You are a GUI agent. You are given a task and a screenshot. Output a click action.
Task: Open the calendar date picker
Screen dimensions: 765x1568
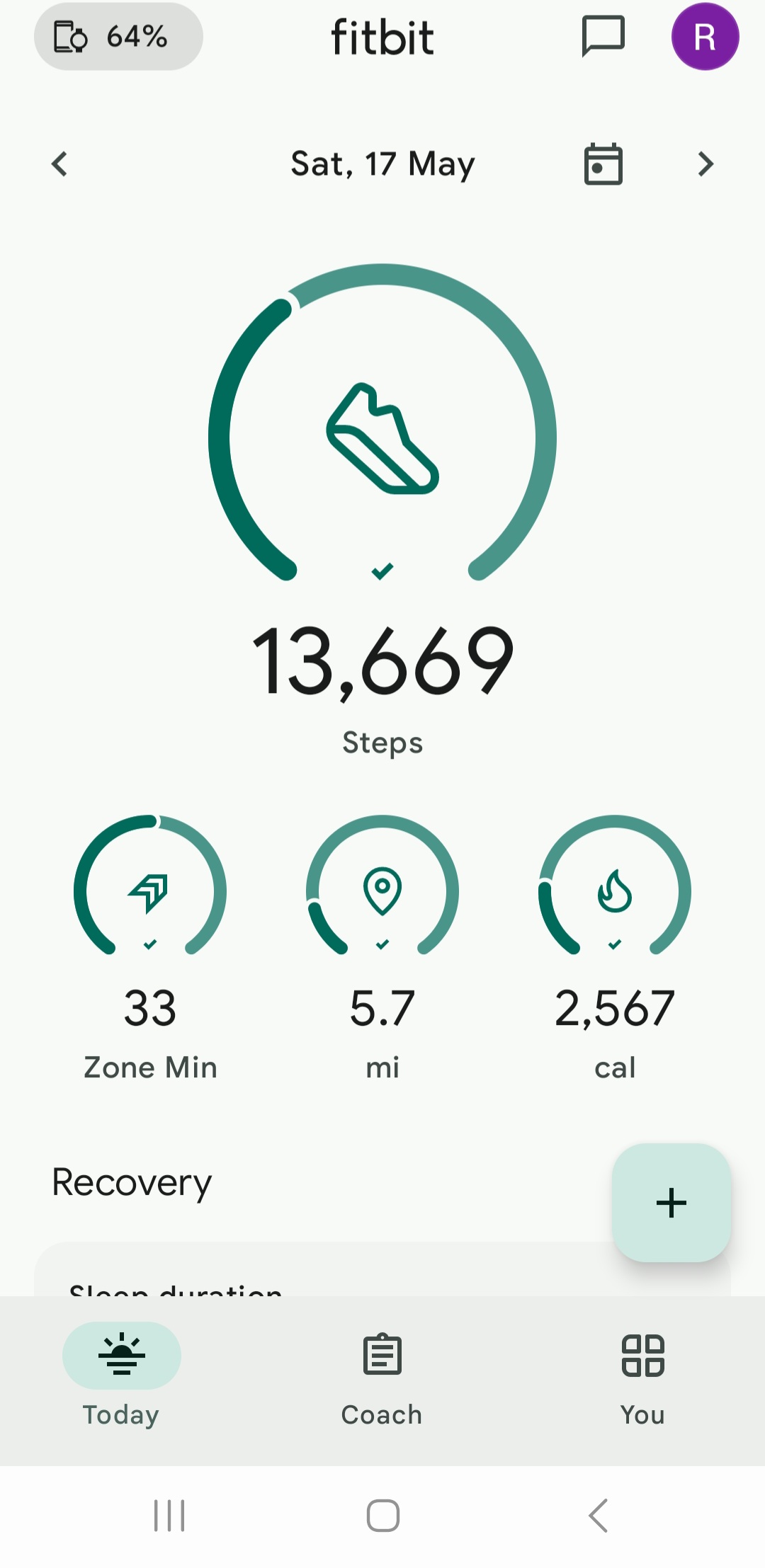pyautogui.click(x=603, y=164)
